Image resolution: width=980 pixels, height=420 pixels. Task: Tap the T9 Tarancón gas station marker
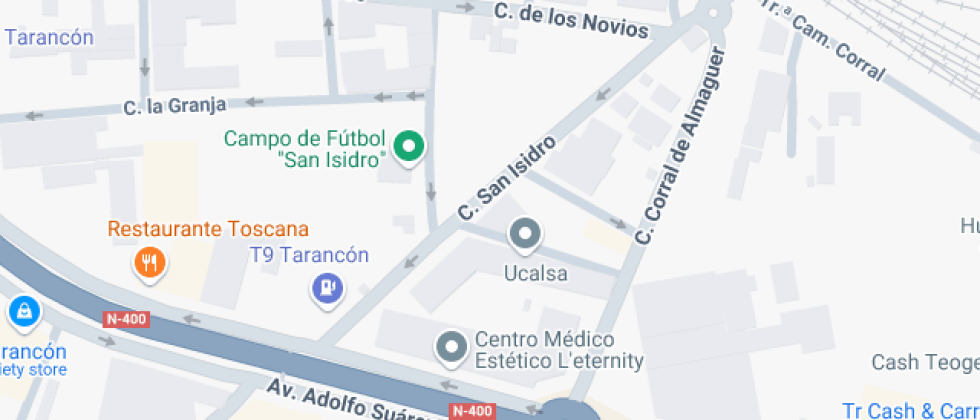(x=328, y=289)
